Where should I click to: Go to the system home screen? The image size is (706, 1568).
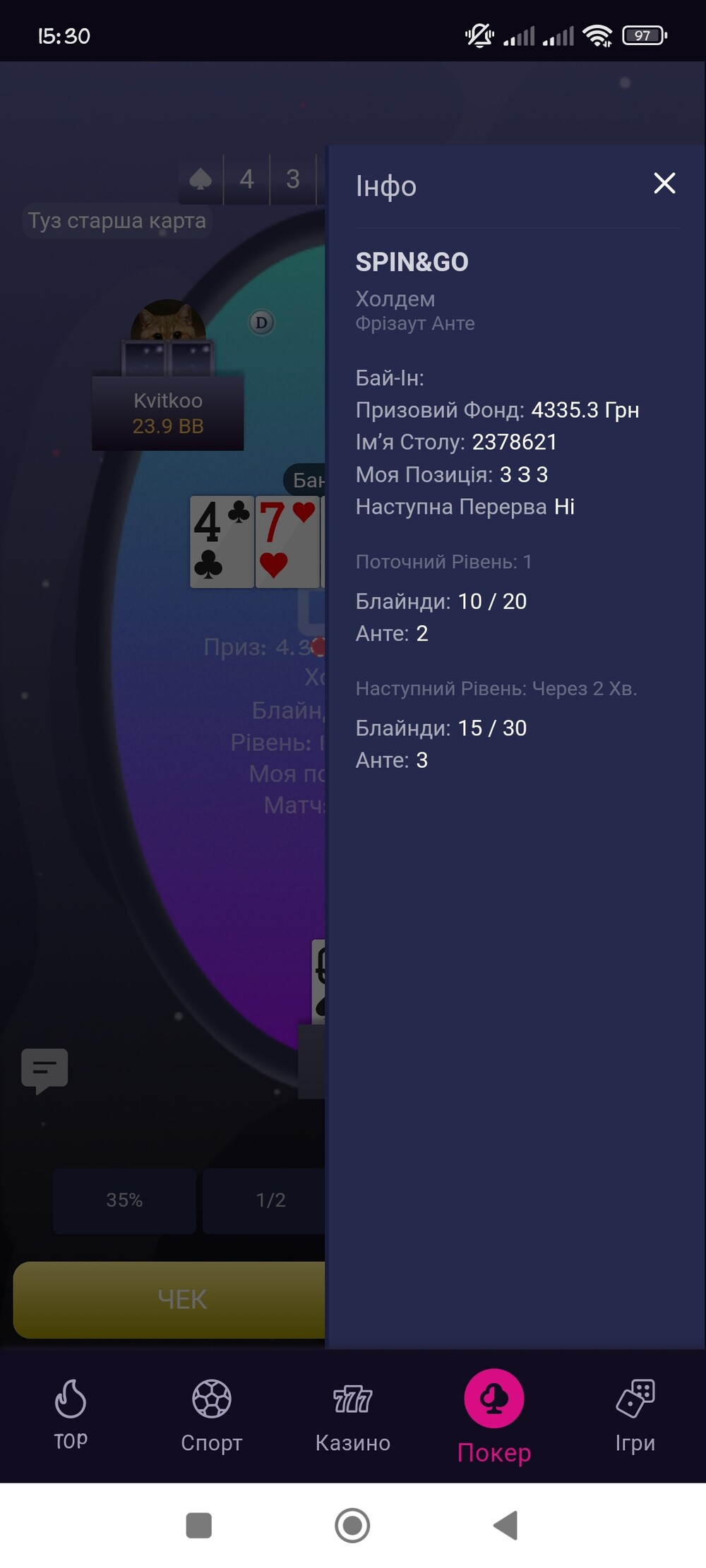352,1525
